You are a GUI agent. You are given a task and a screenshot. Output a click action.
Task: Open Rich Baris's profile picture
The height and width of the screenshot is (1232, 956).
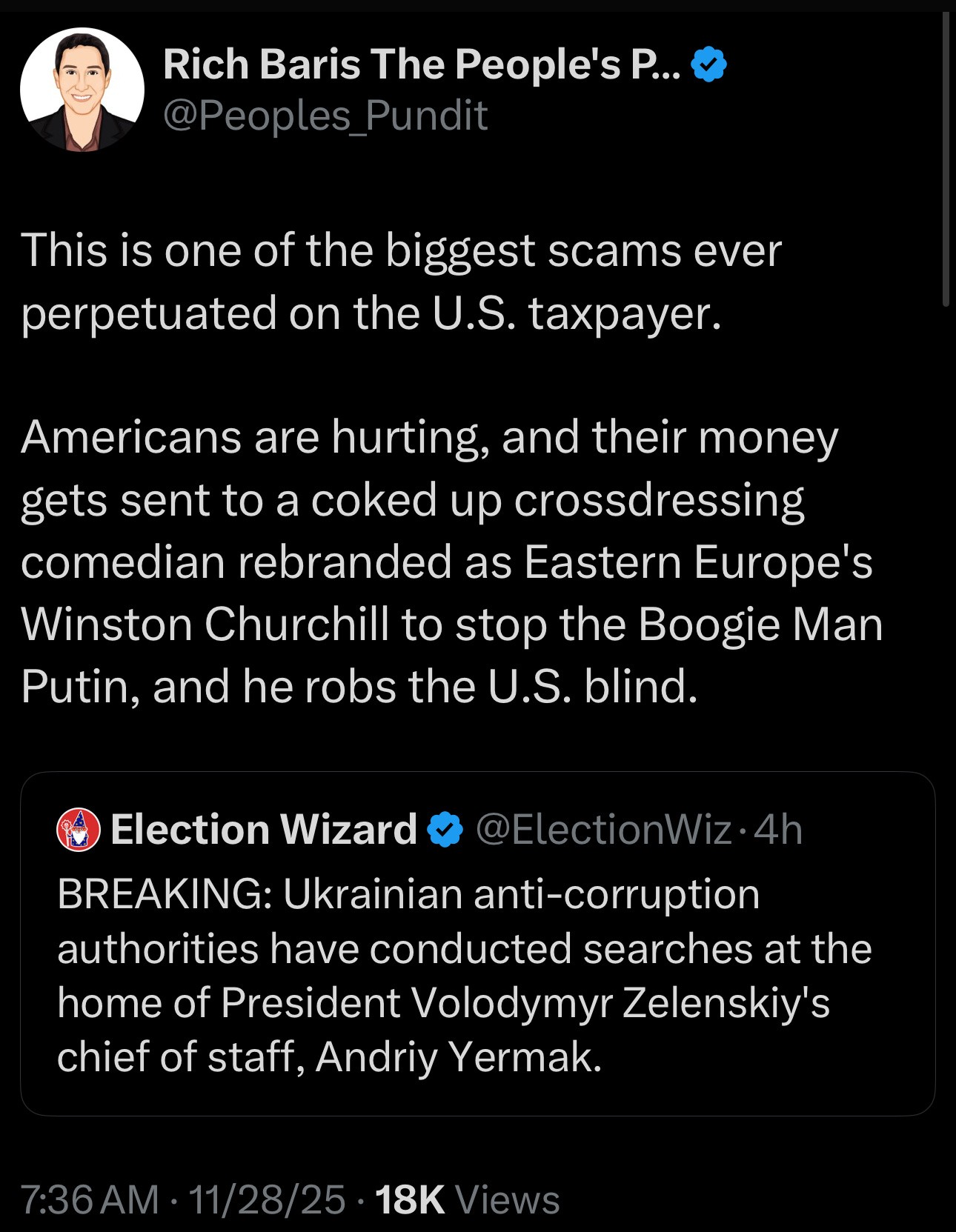(x=82, y=90)
